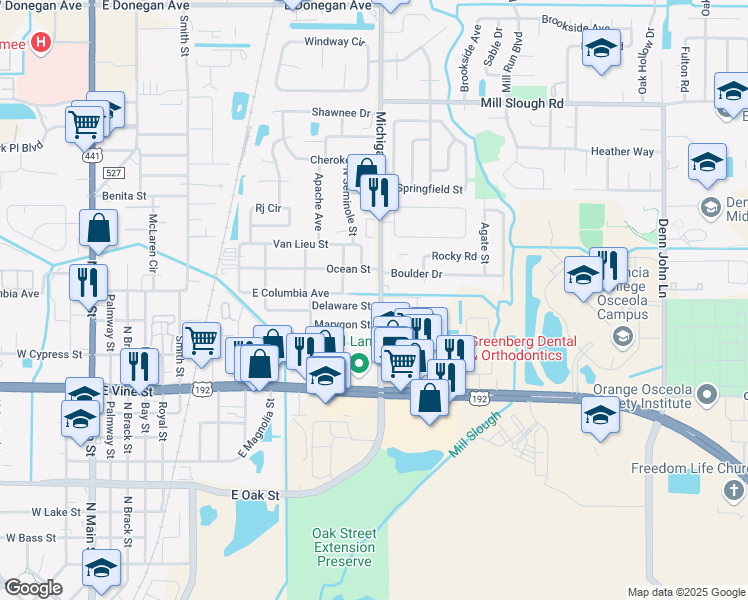Tap the school marker at Valencia College Osceola Campus
The width and height of the screenshot is (748, 600).
pos(583,275)
